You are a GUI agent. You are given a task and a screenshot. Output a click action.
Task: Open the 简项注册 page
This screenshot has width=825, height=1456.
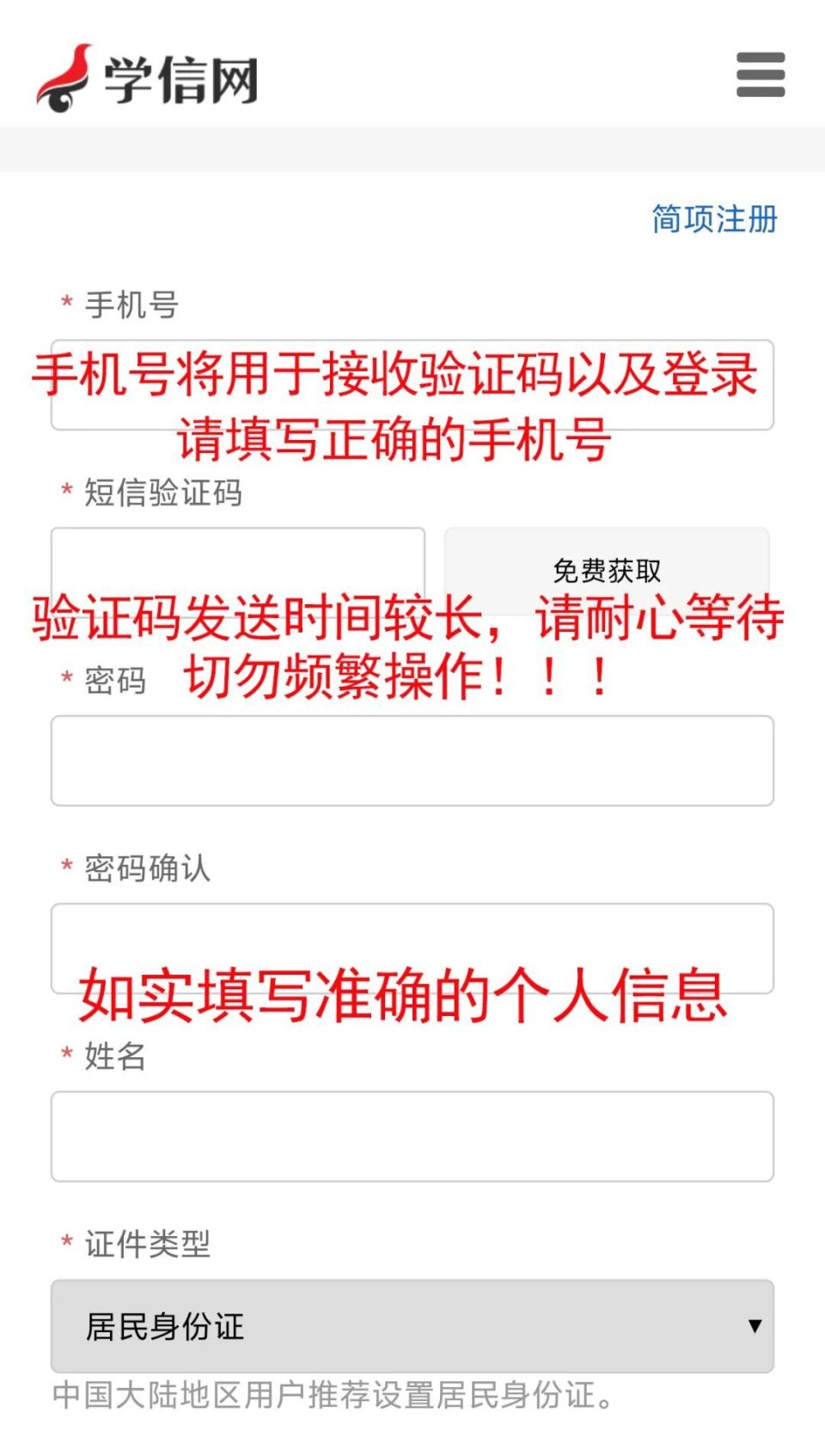714,221
